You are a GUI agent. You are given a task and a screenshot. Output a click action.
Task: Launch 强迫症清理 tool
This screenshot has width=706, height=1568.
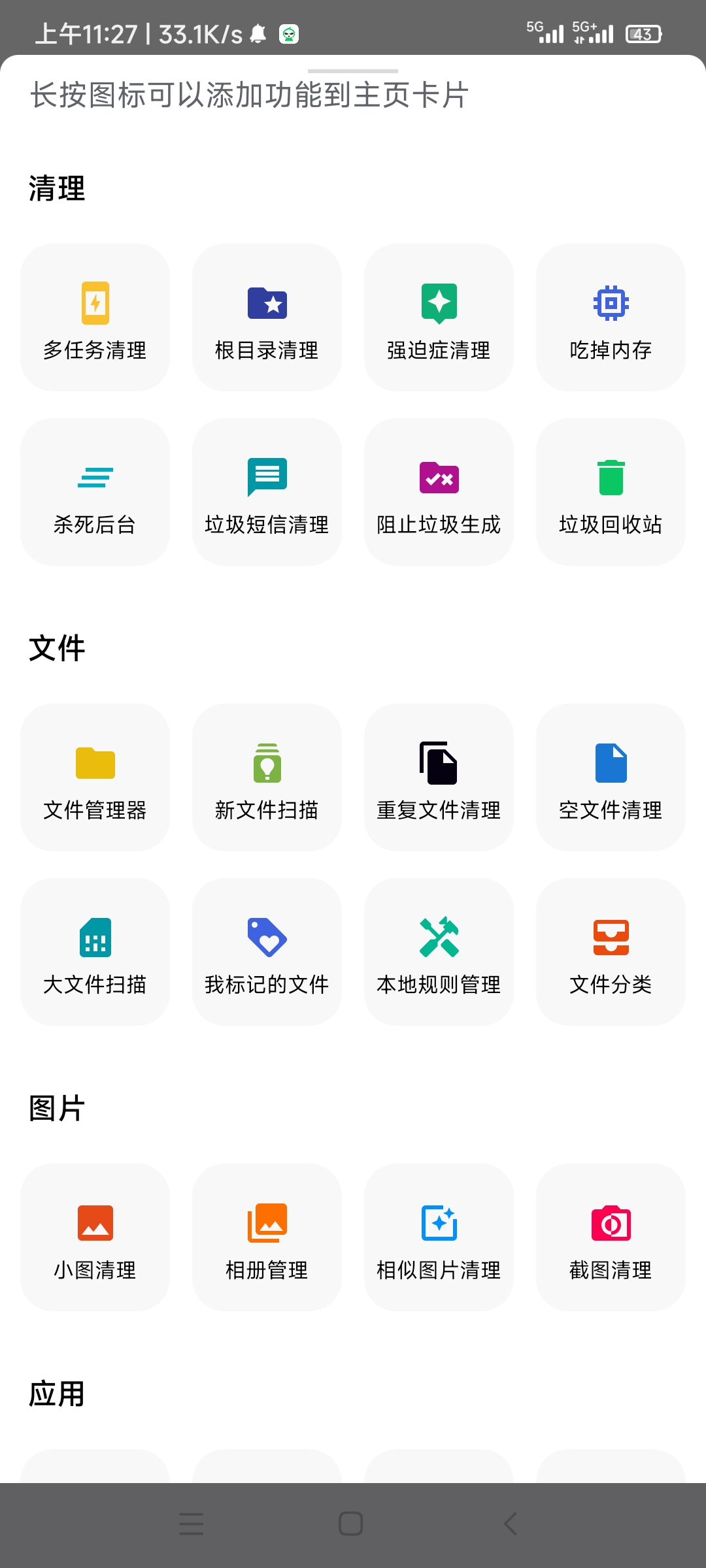click(x=439, y=318)
